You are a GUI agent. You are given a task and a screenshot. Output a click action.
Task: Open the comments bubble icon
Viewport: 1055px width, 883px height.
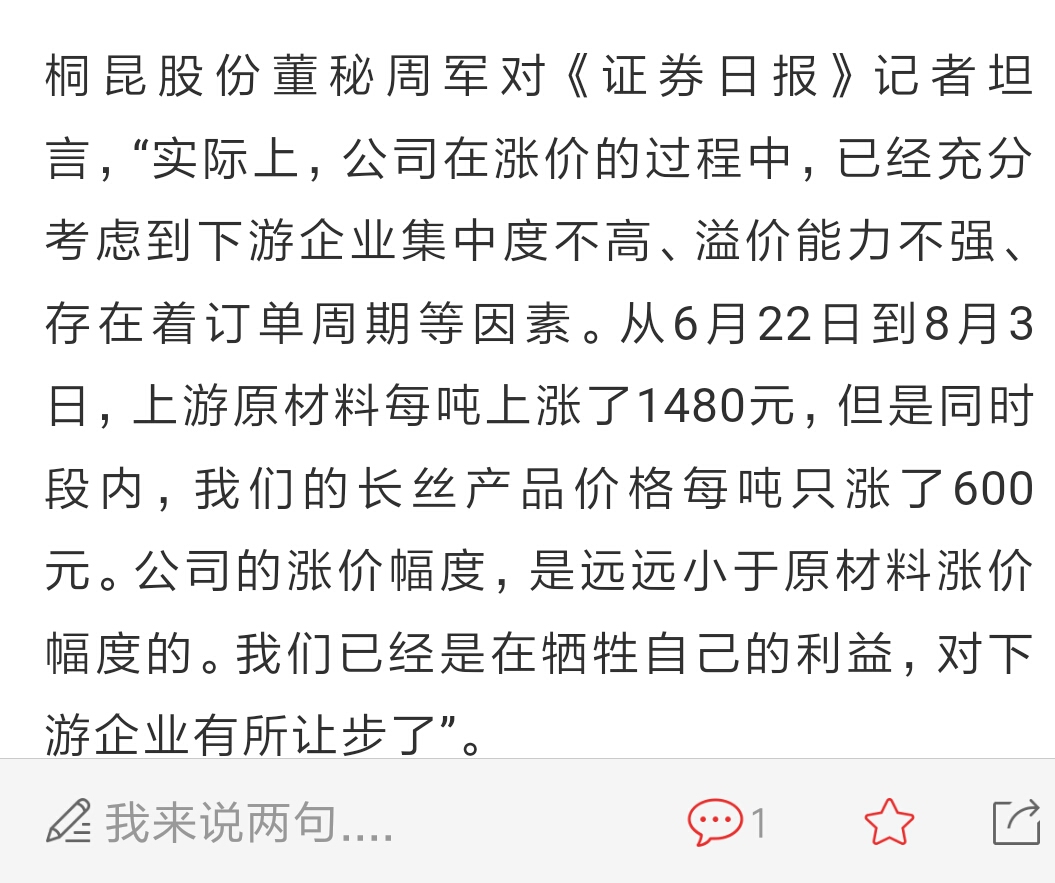pyautogui.click(x=715, y=822)
